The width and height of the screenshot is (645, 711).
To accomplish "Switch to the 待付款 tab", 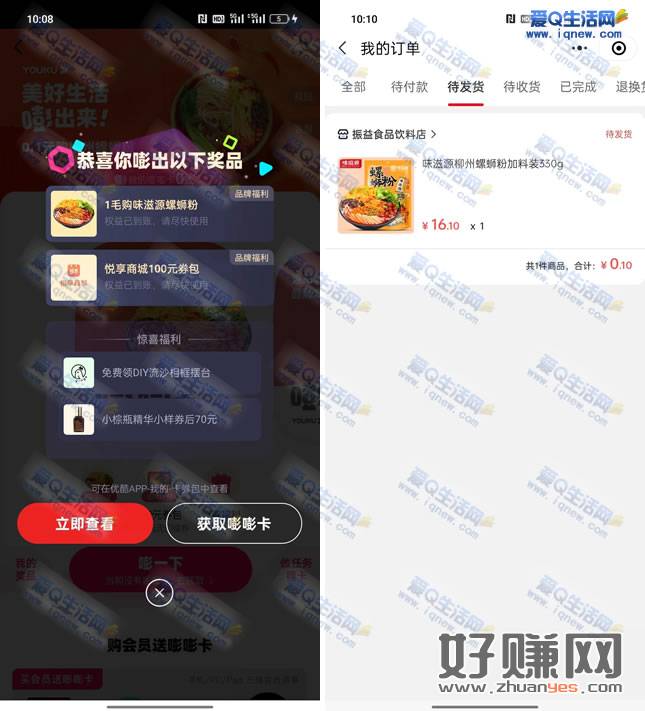I will point(410,87).
